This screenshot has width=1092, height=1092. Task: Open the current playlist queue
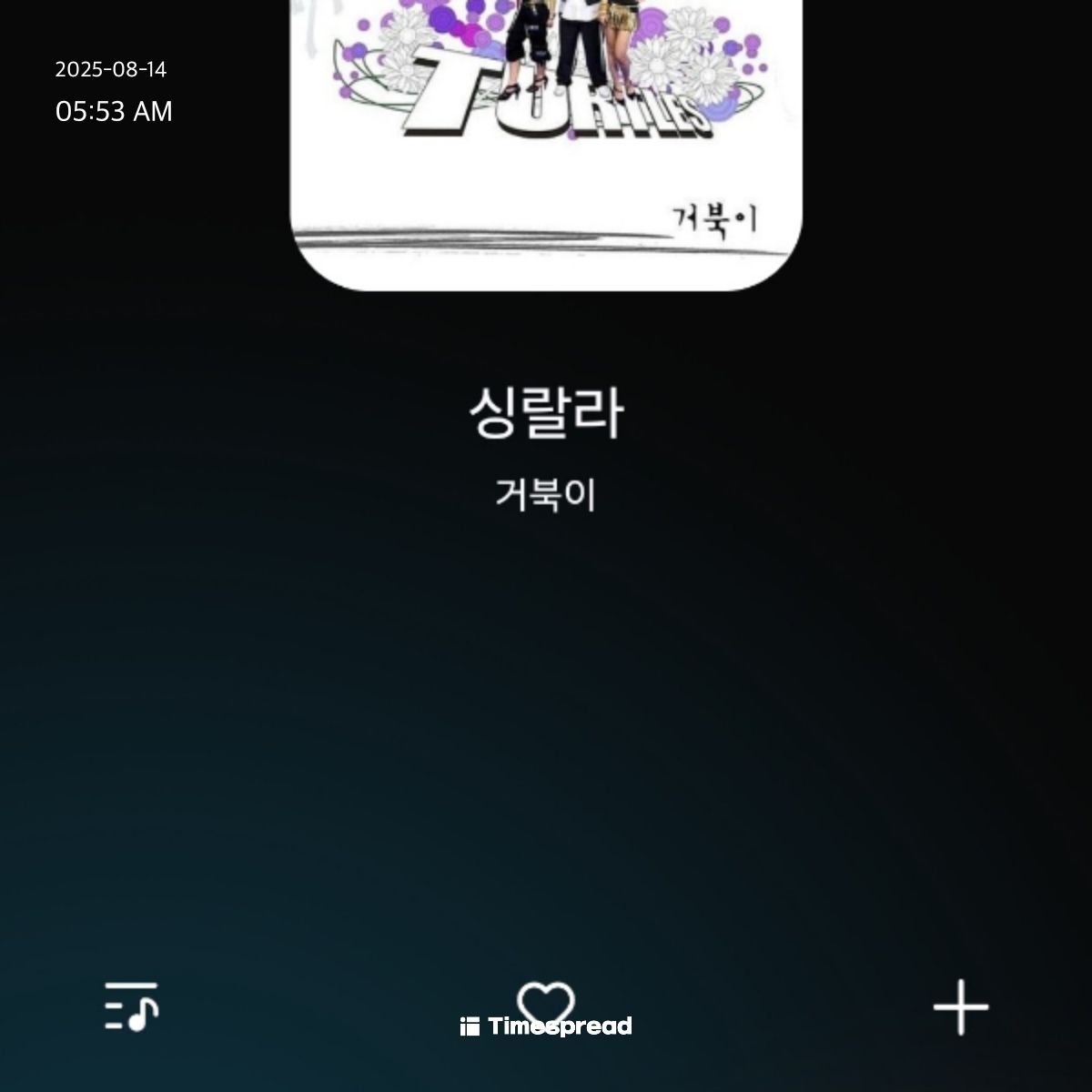132,1006
